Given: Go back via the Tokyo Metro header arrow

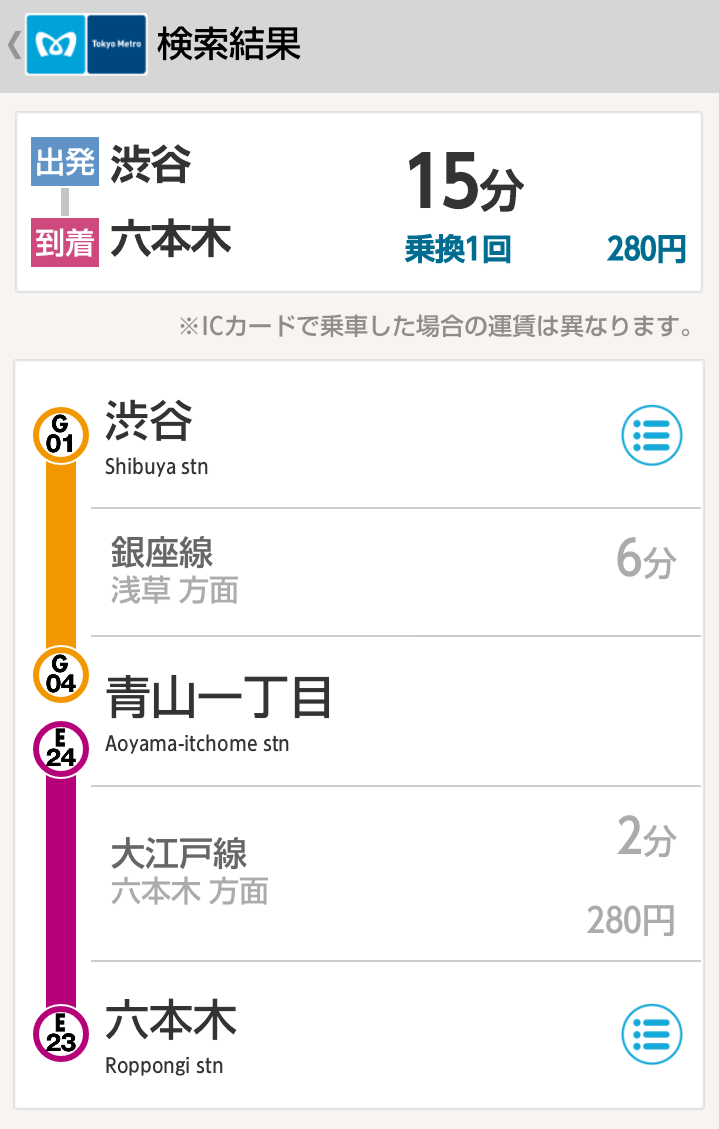Looking at the screenshot, I should point(14,45).
